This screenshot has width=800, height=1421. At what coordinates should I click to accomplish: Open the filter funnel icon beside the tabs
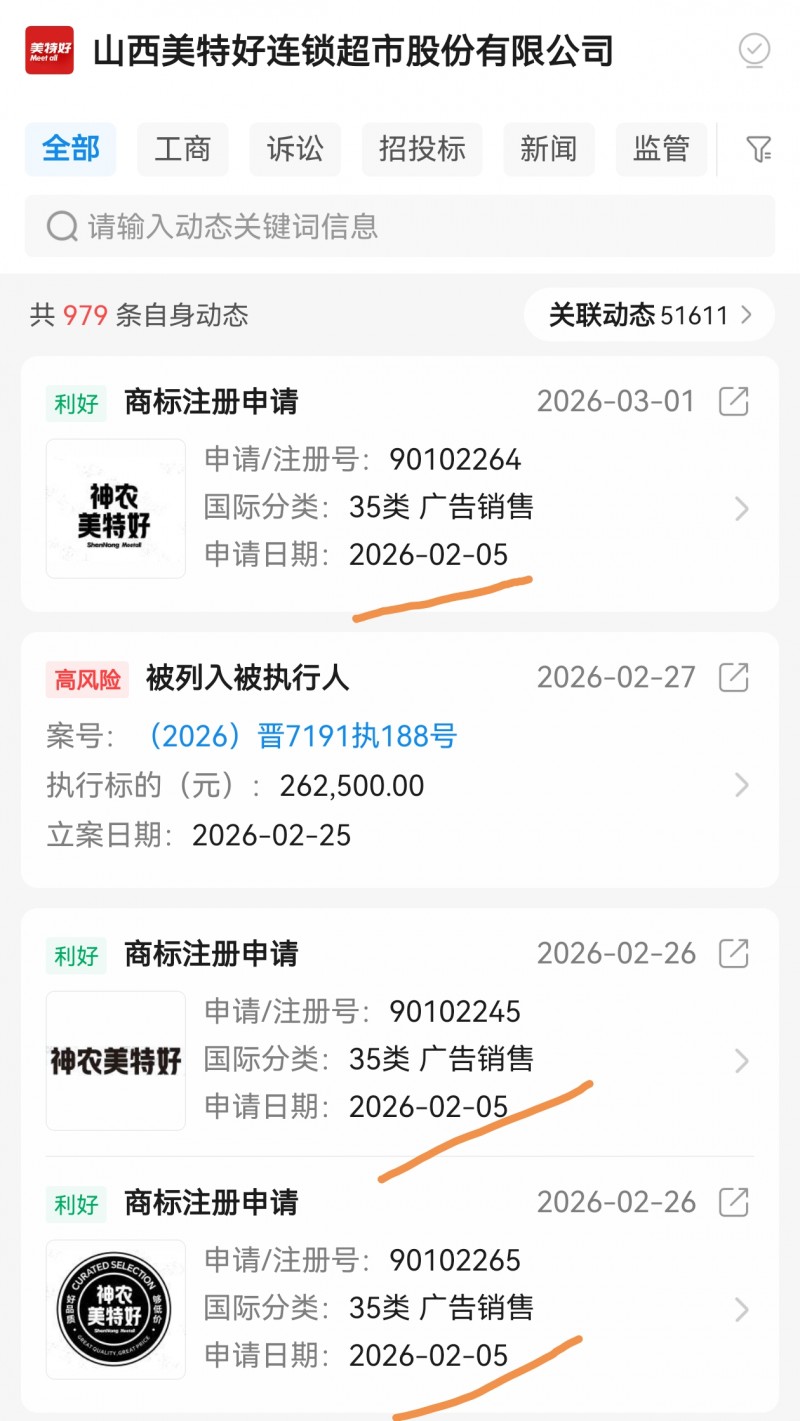758,148
